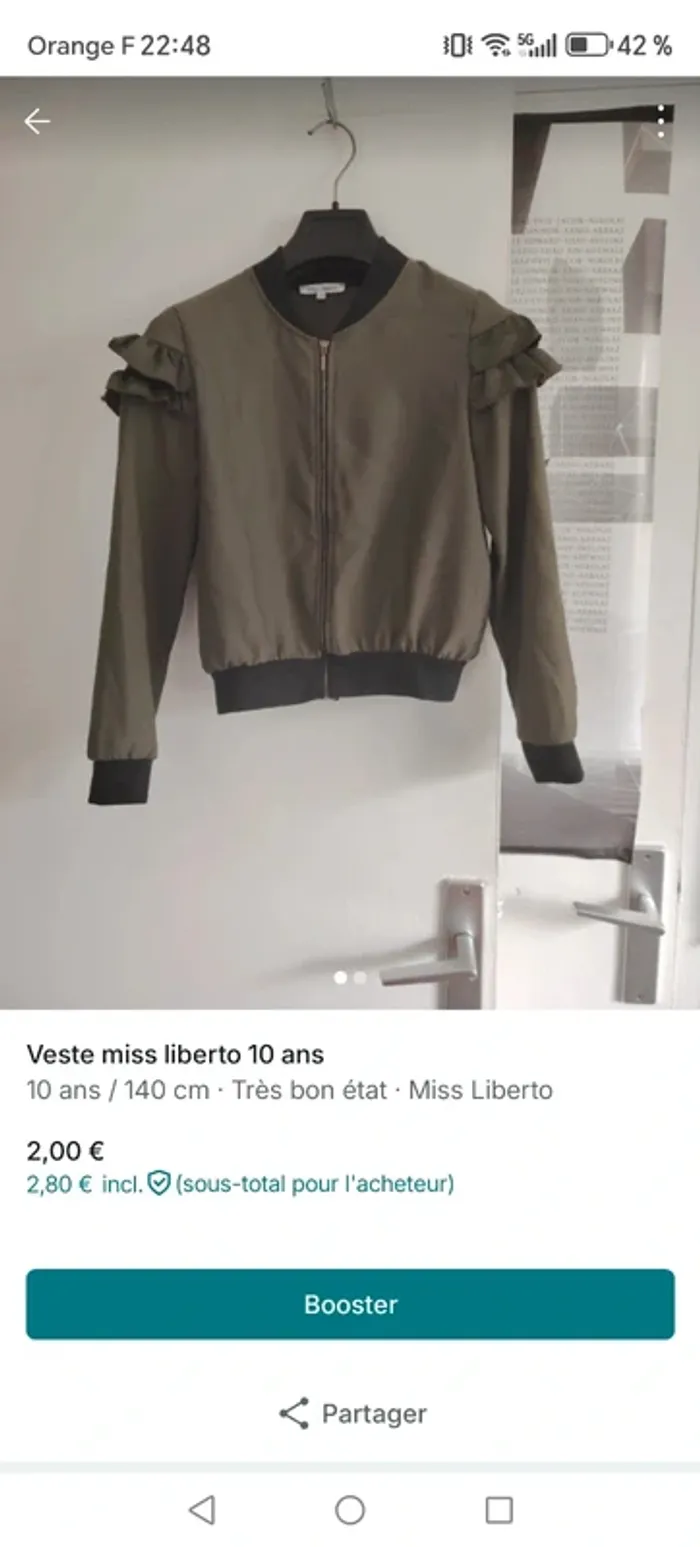Go back using the arrow icon
This screenshot has width=700, height=1547.
click(37, 122)
